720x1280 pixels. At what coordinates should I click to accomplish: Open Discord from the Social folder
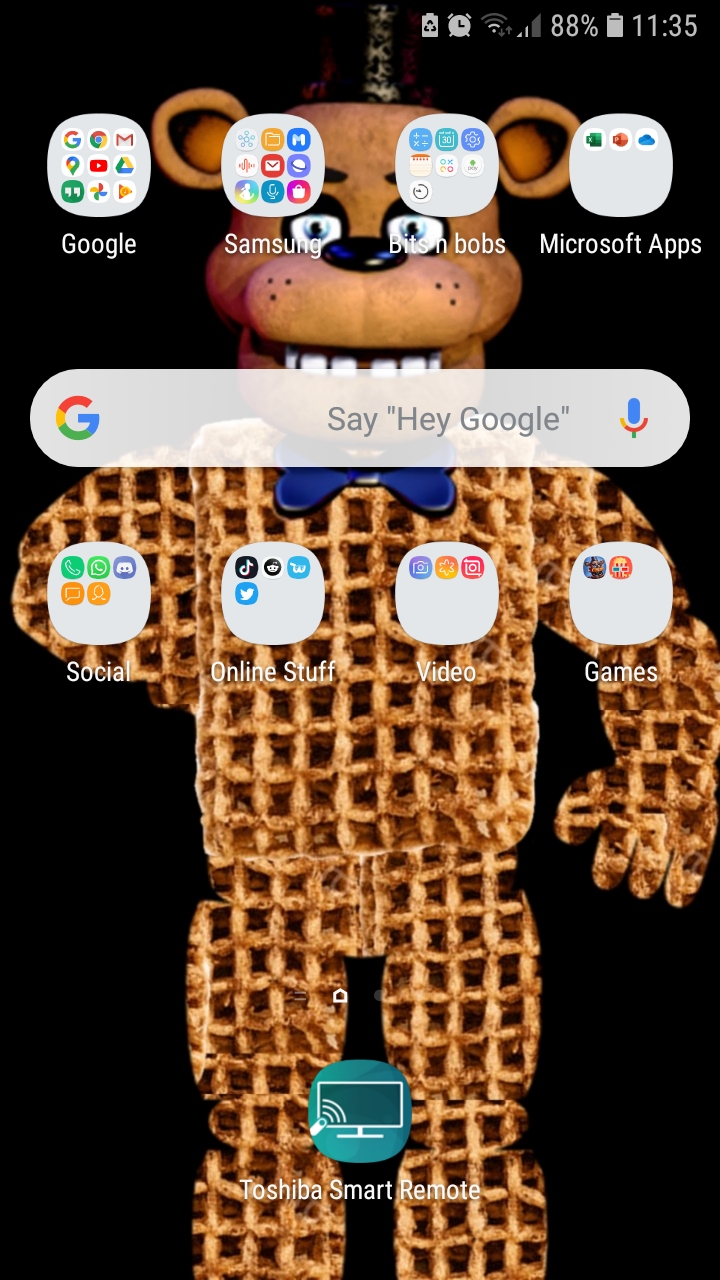[126, 567]
